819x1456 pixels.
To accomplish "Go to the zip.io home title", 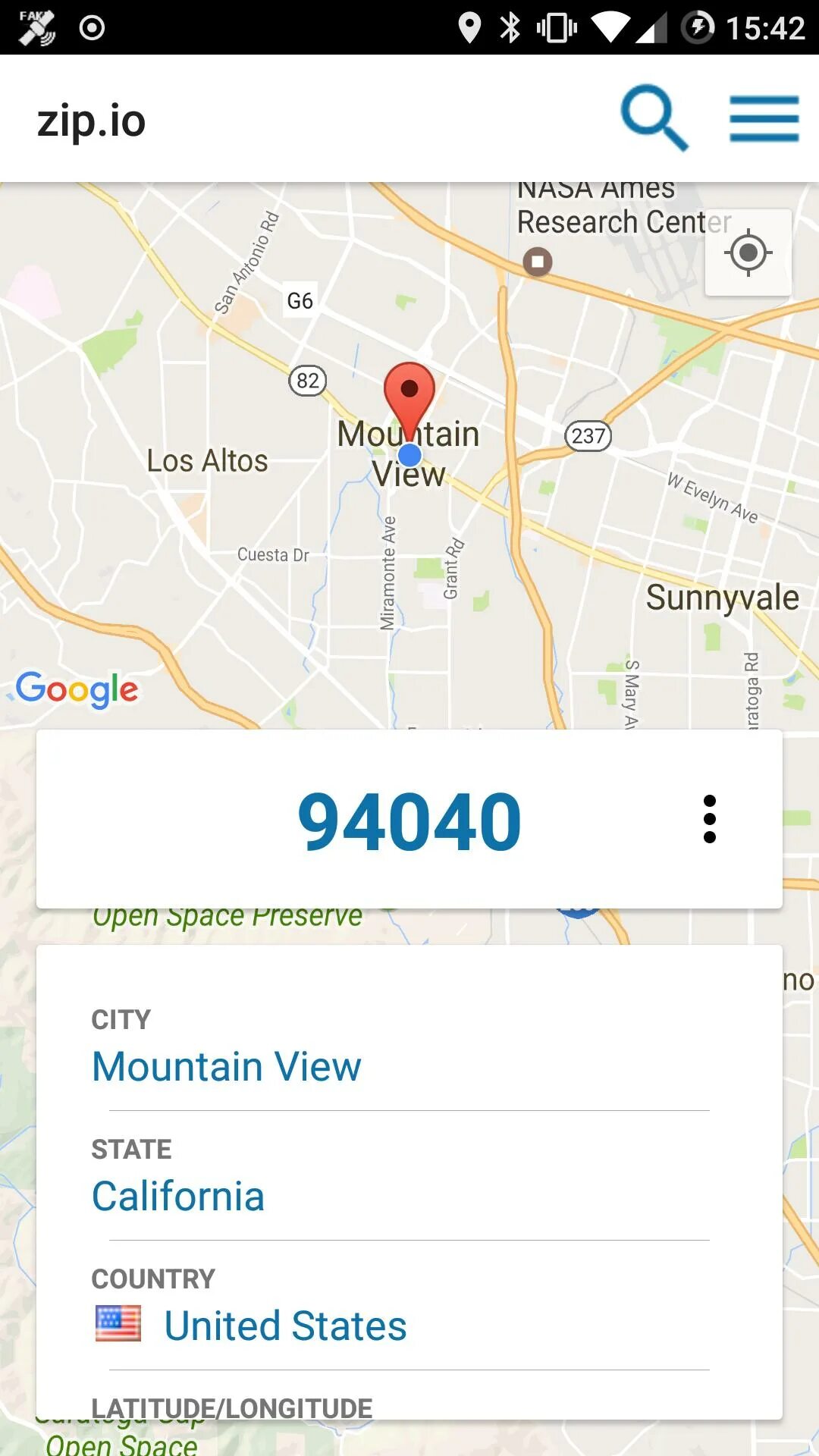I will click(92, 121).
